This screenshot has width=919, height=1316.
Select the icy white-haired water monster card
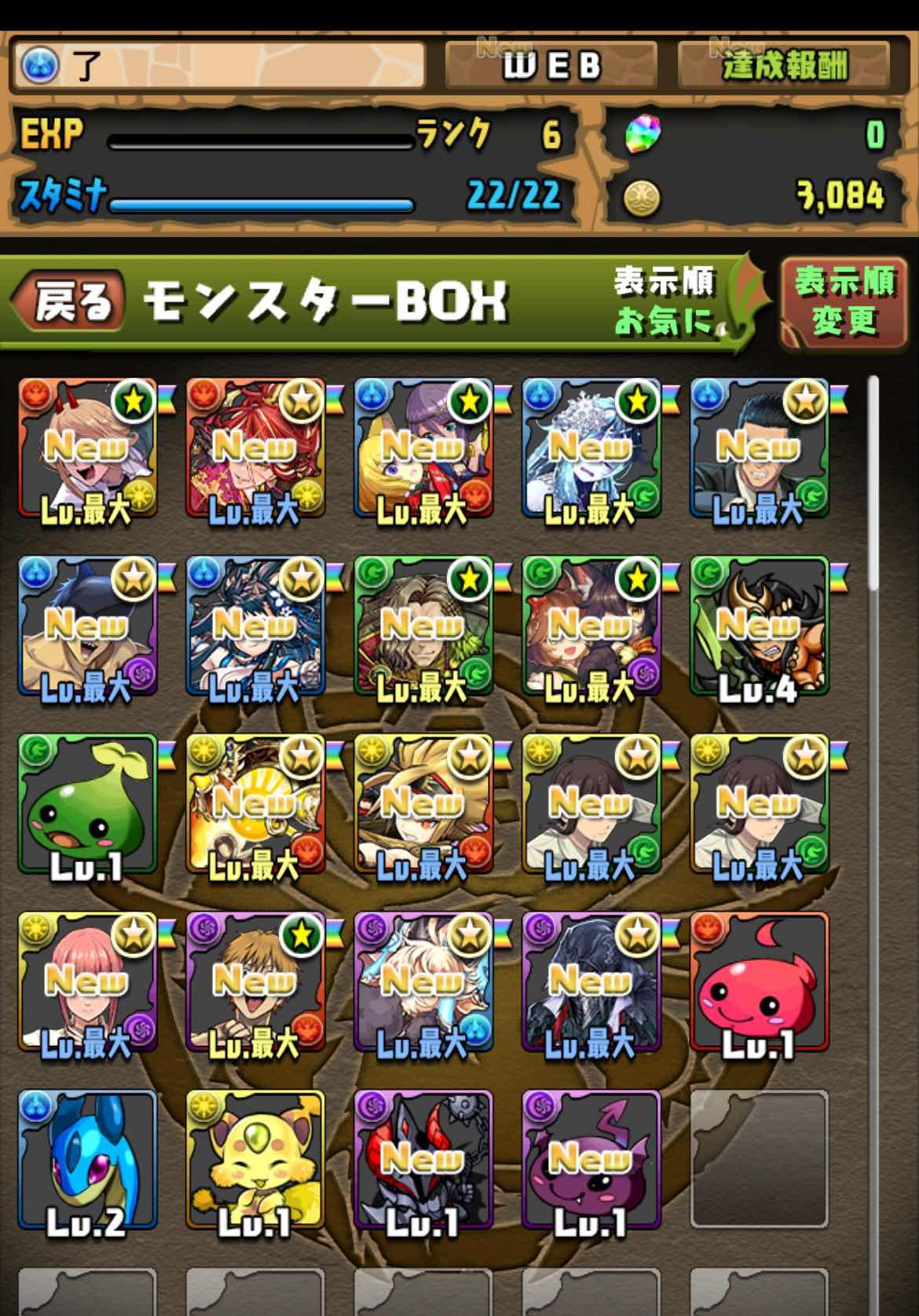coord(591,448)
